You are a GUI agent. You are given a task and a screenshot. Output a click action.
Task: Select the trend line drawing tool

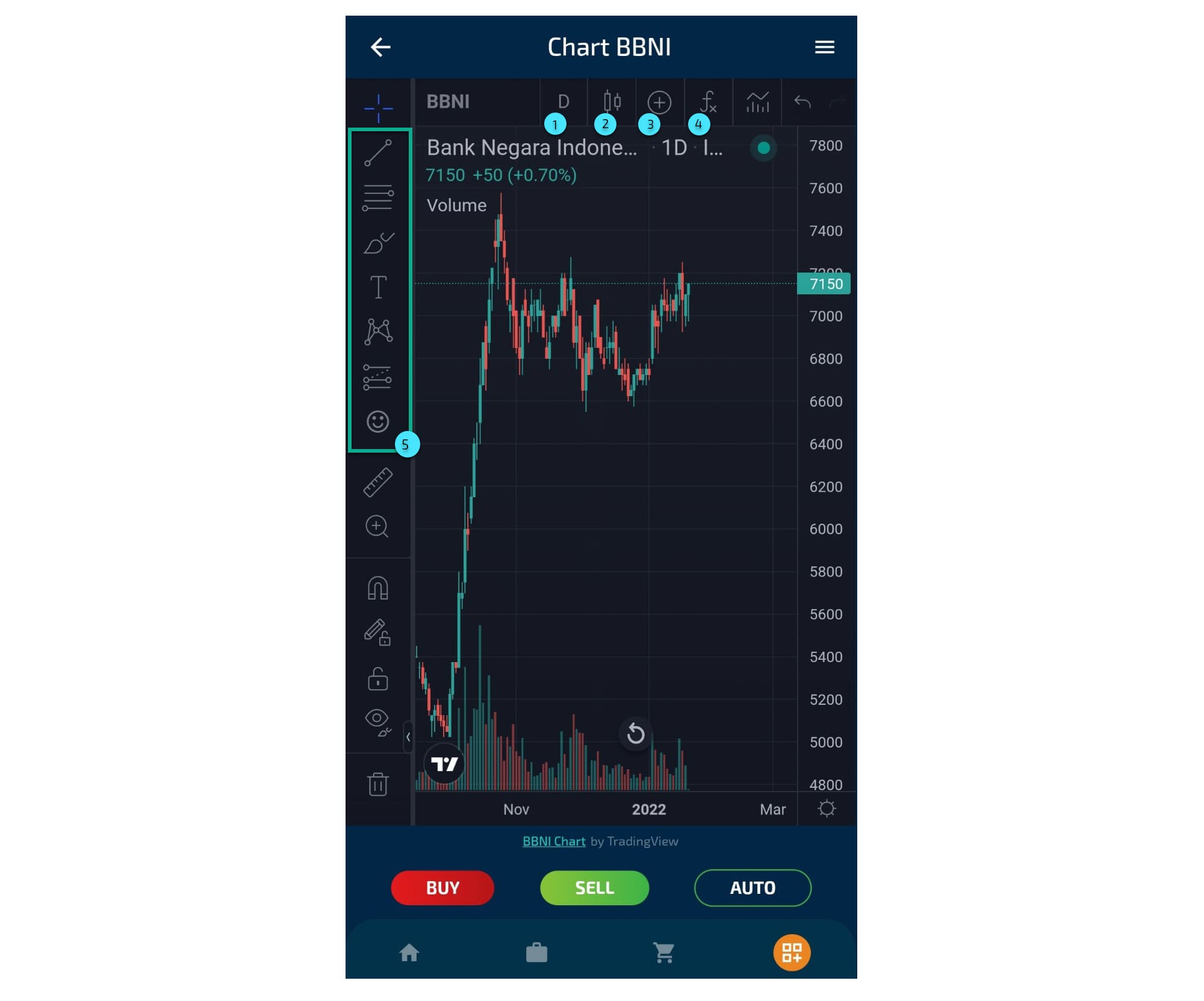378,153
